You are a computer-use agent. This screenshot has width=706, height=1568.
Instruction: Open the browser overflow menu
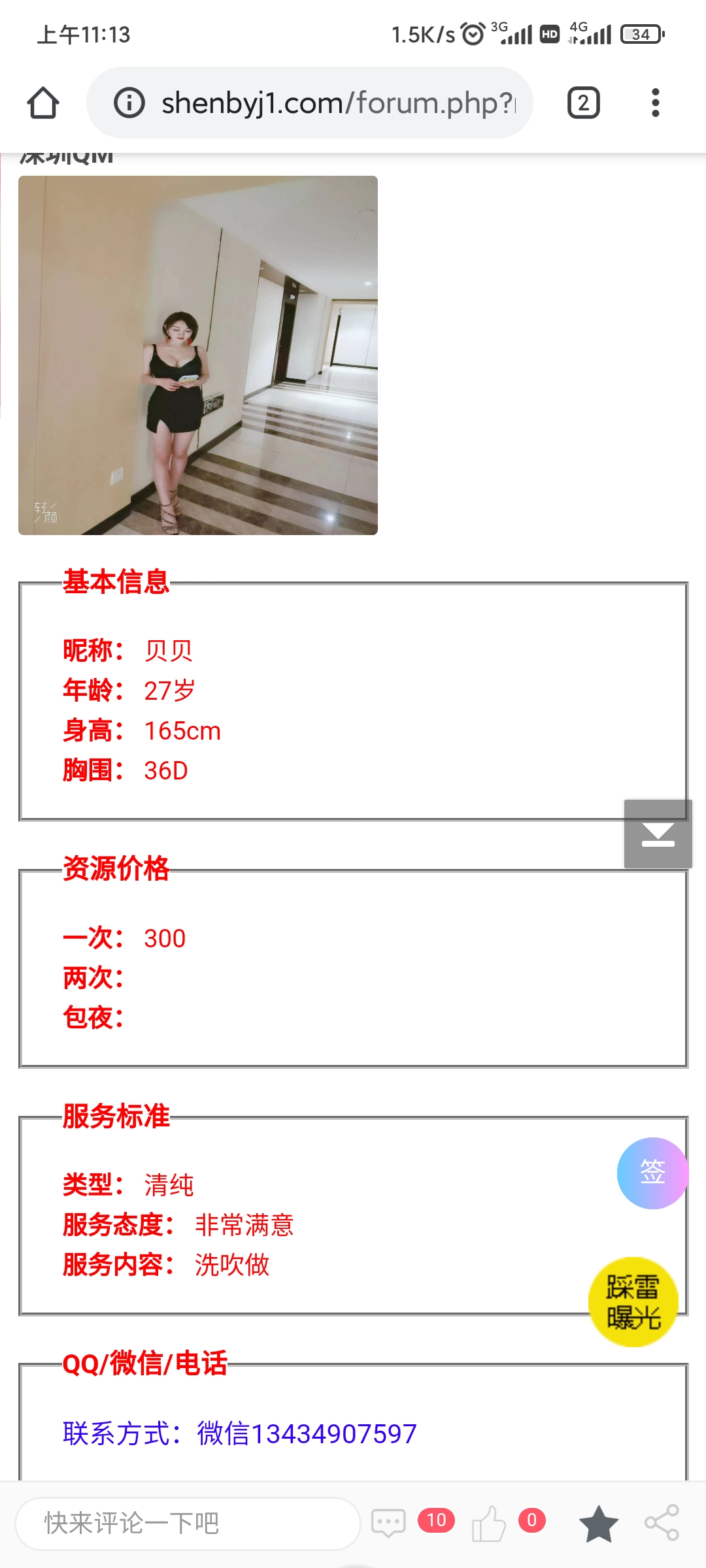(x=655, y=103)
